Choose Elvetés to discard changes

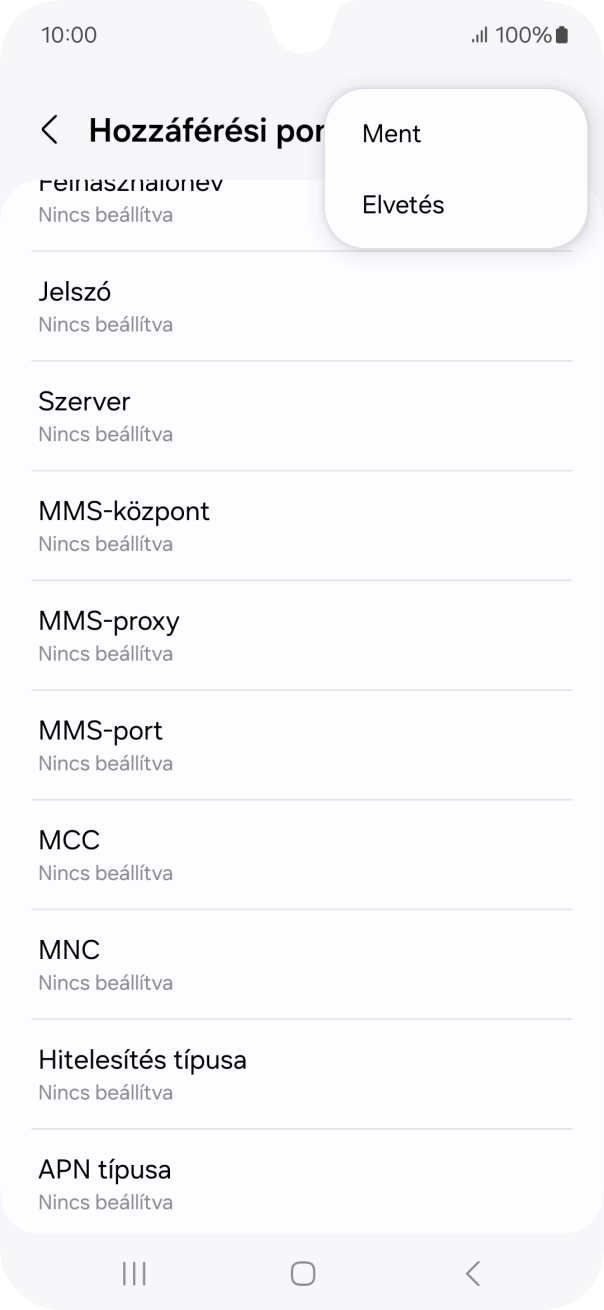403,205
